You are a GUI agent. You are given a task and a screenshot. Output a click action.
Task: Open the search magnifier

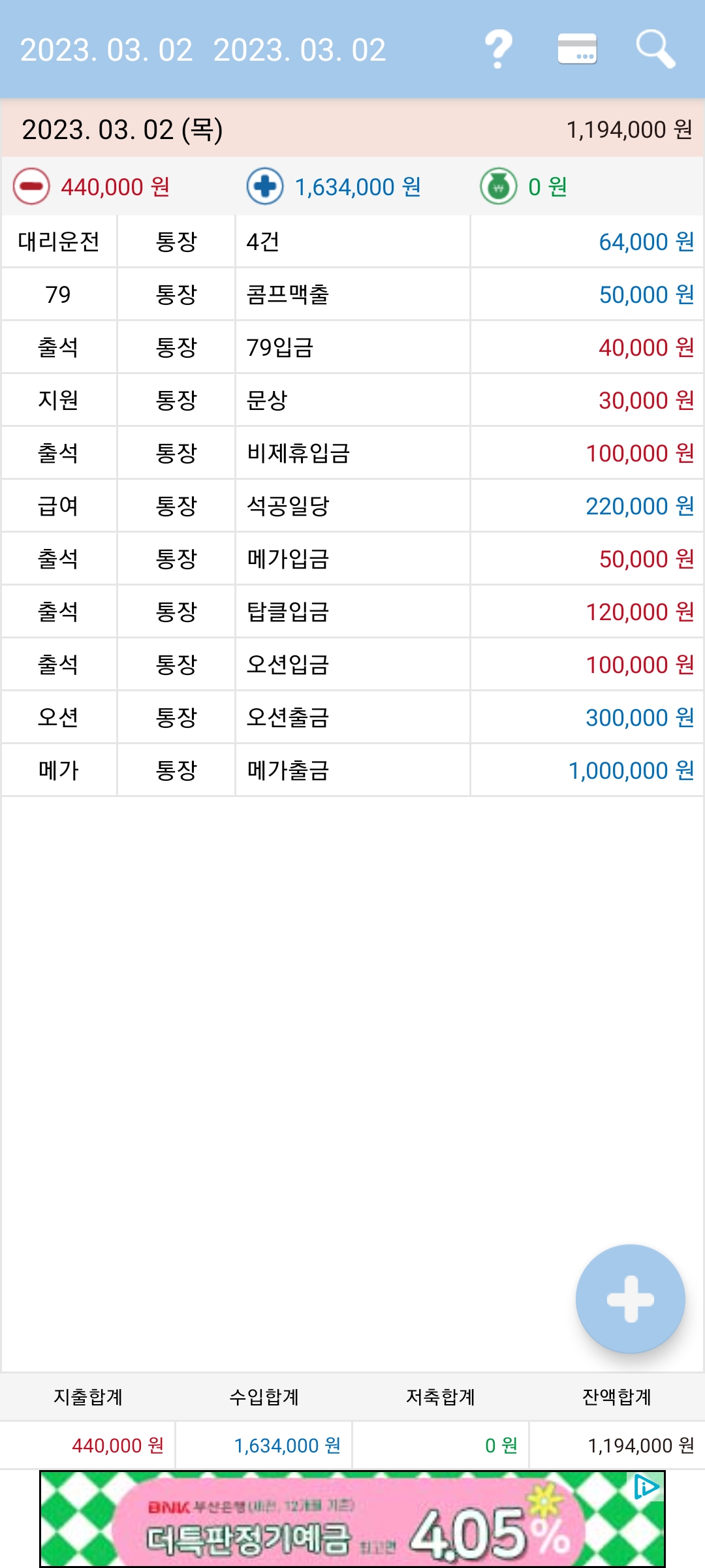(655, 50)
